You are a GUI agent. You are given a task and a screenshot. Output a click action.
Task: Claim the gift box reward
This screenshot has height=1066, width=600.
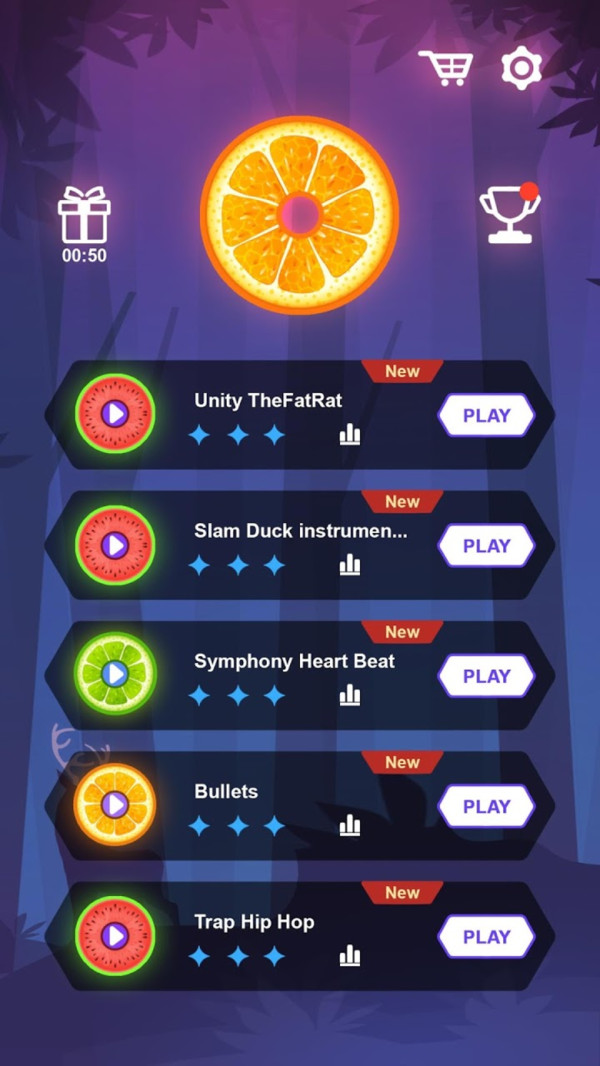pyautogui.click(x=84, y=215)
